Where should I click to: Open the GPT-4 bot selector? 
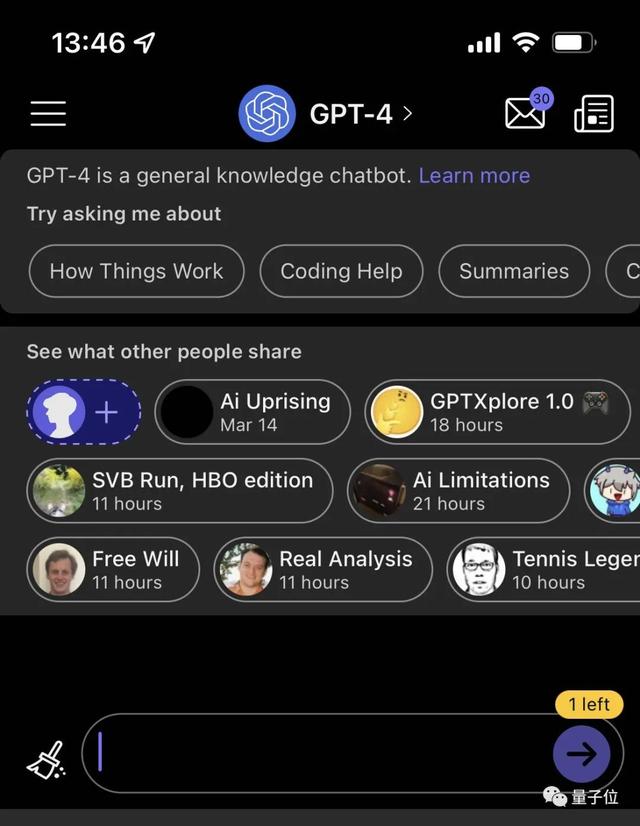(326, 113)
